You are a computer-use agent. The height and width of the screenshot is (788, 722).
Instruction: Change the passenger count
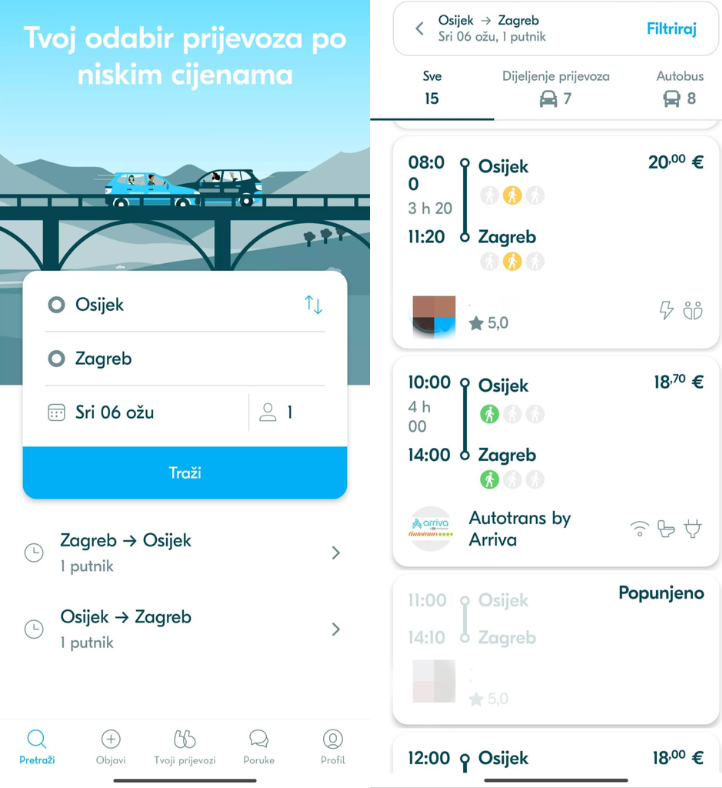pyautogui.click(x=288, y=412)
